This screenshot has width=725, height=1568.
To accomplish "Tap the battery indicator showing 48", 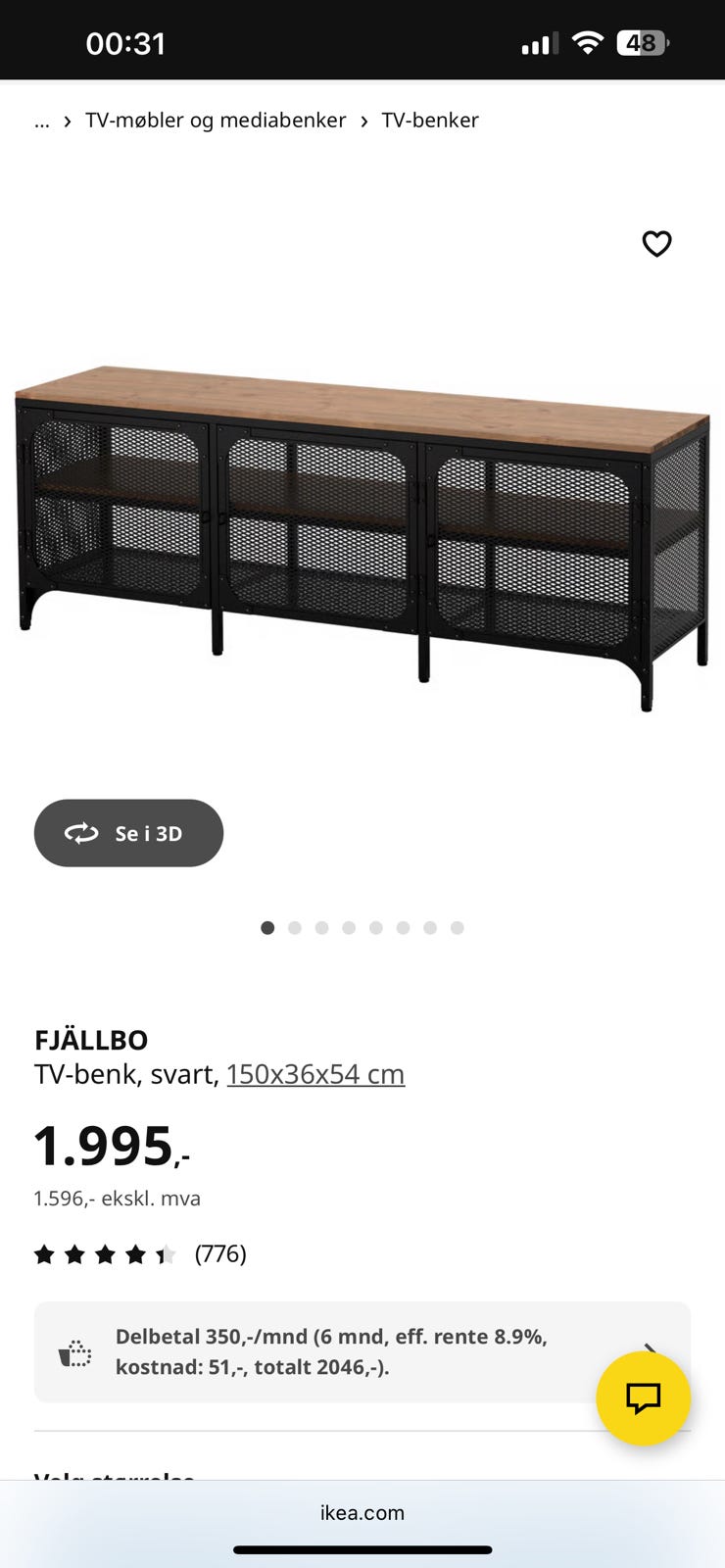I will pyautogui.click(x=642, y=41).
